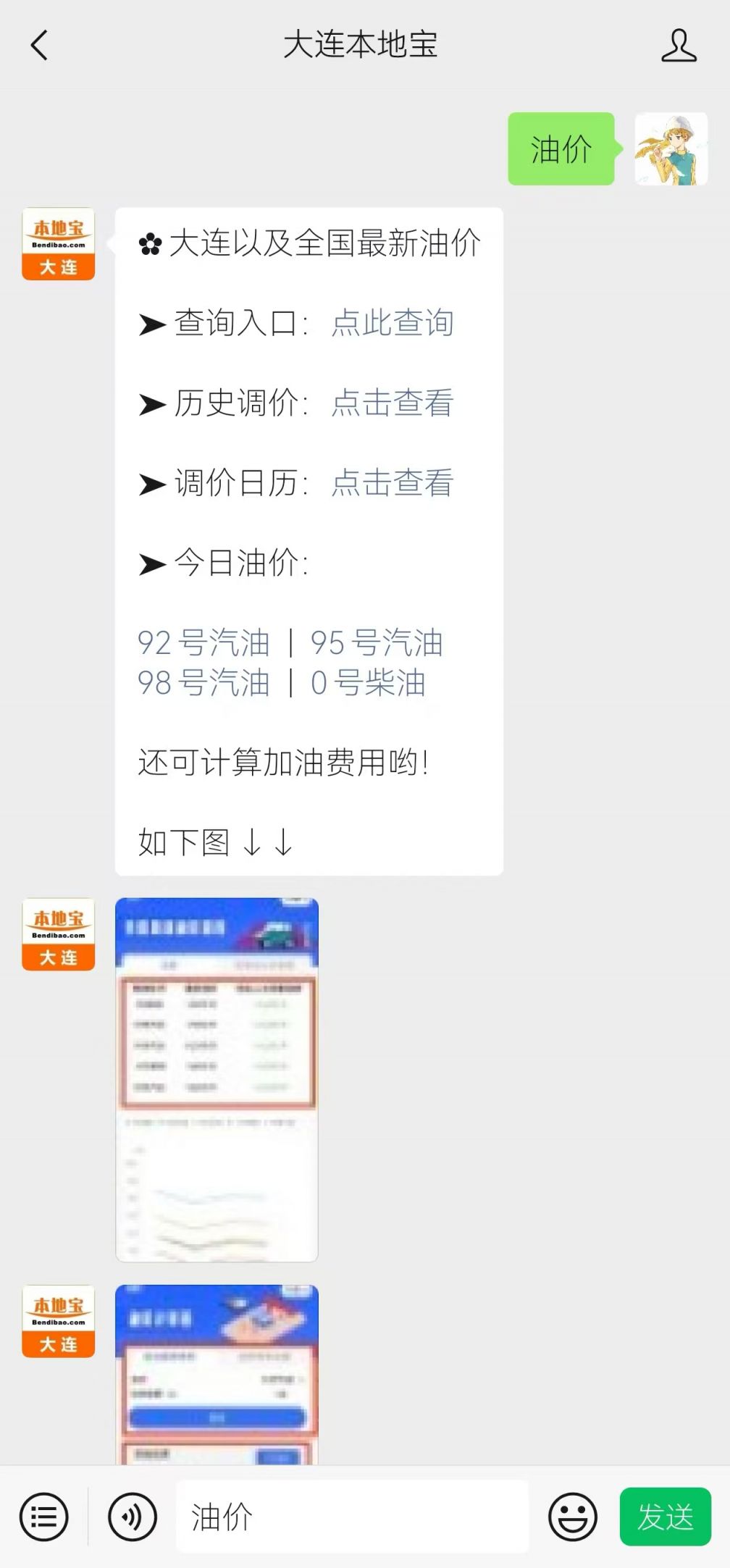The image size is (730, 1568).
Task: Check 0号柴油 price link
Action: [368, 683]
